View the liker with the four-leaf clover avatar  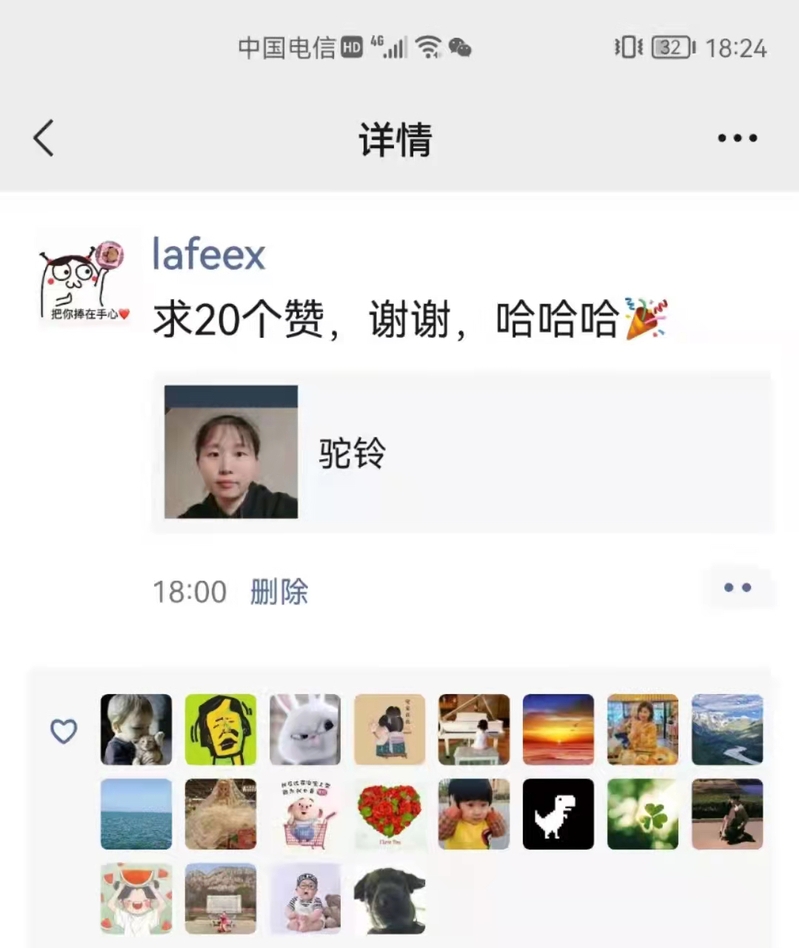[642, 814]
